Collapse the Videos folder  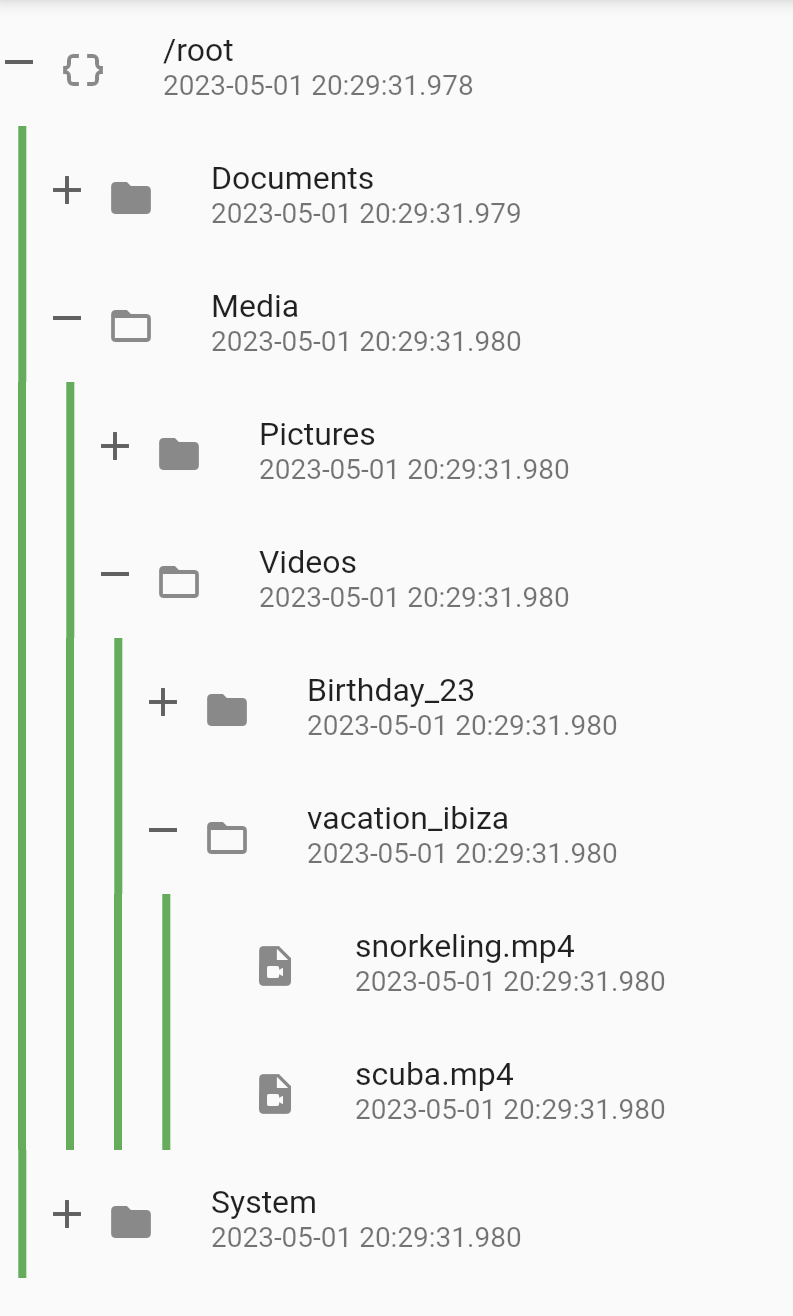(115, 574)
